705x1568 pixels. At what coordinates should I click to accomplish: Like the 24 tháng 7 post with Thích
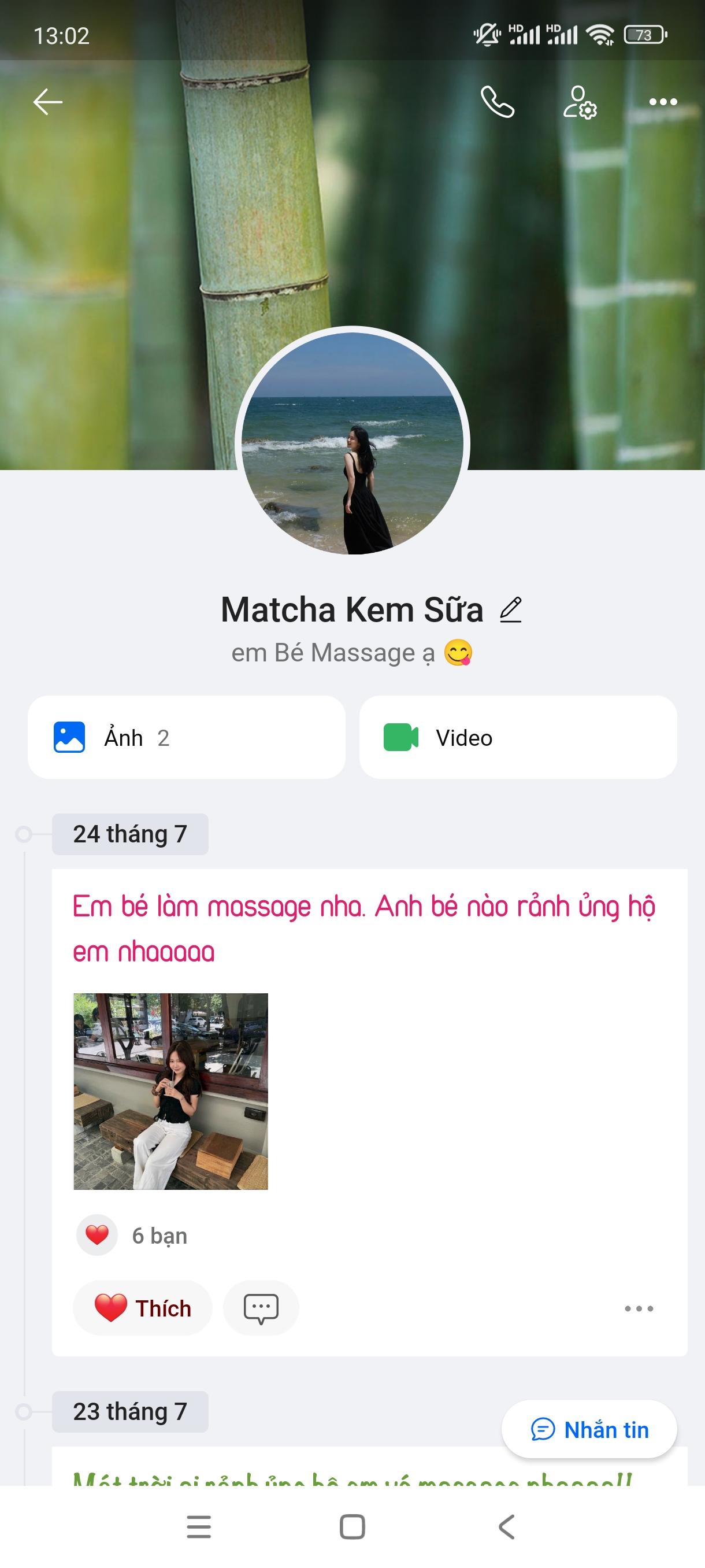(x=143, y=1307)
